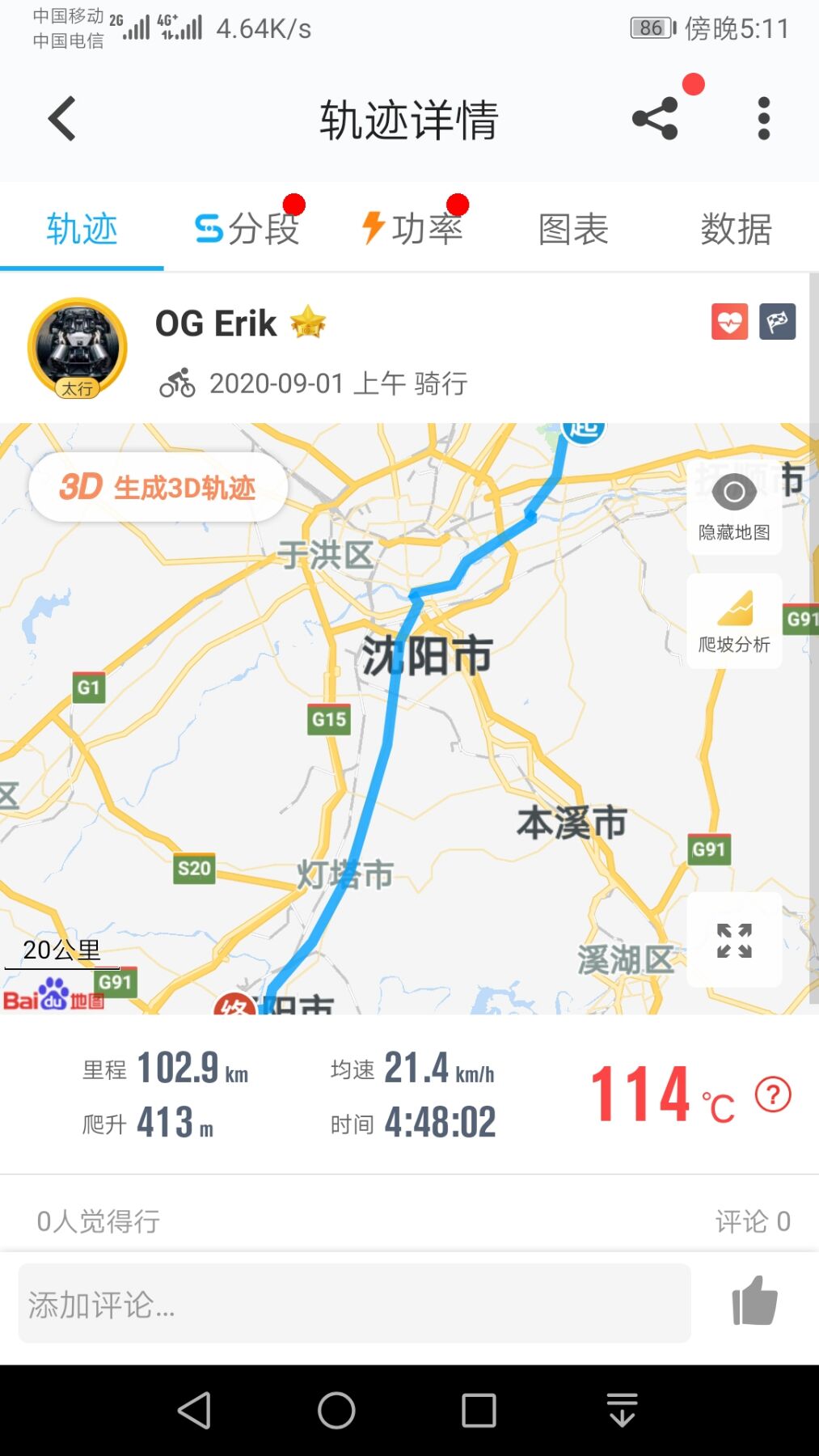Go back from the track details page
Viewport: 819px width, 1456px height.
(62, 119)
